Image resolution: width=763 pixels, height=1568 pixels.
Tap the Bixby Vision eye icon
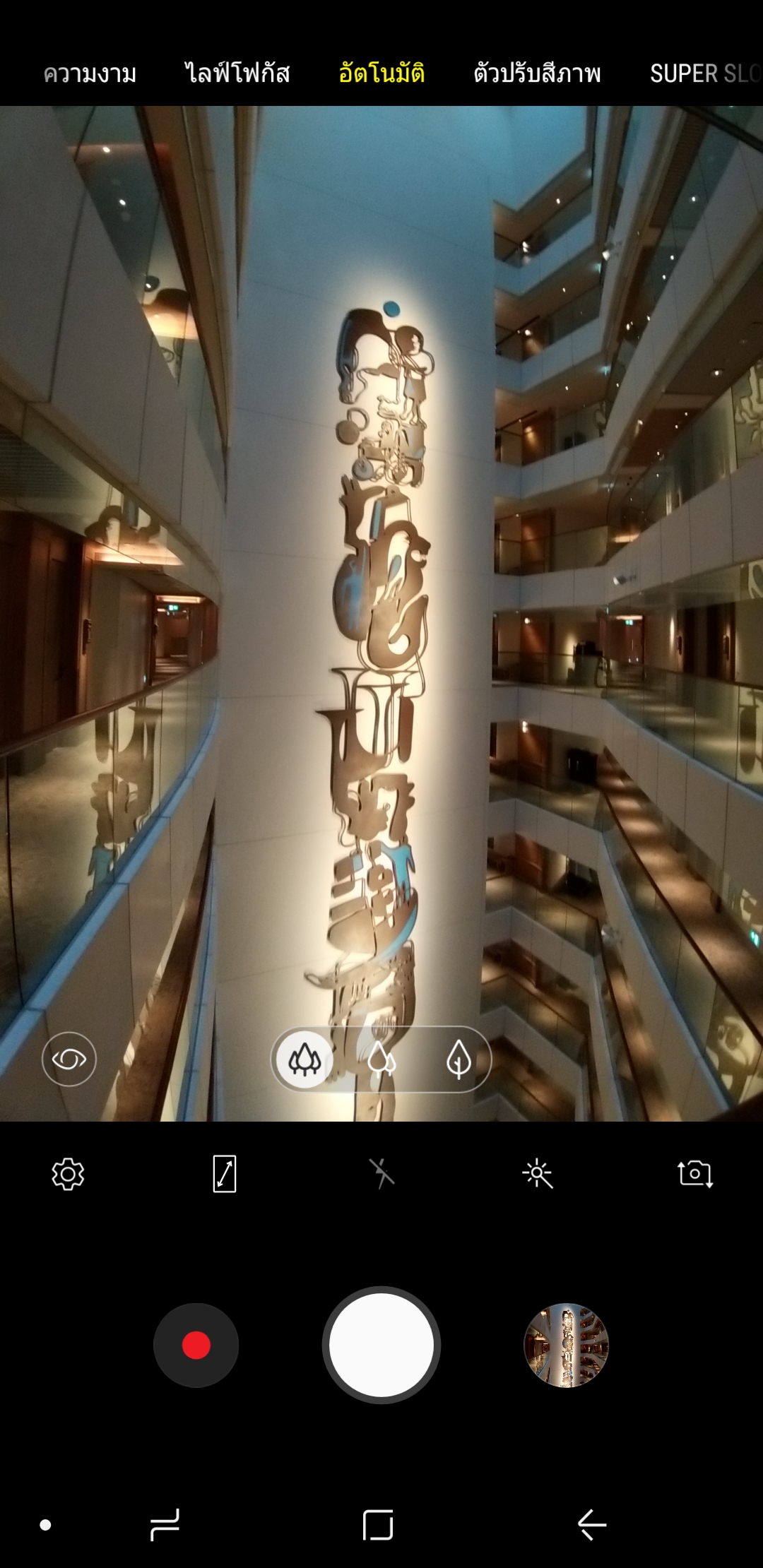click(69, 1059)
